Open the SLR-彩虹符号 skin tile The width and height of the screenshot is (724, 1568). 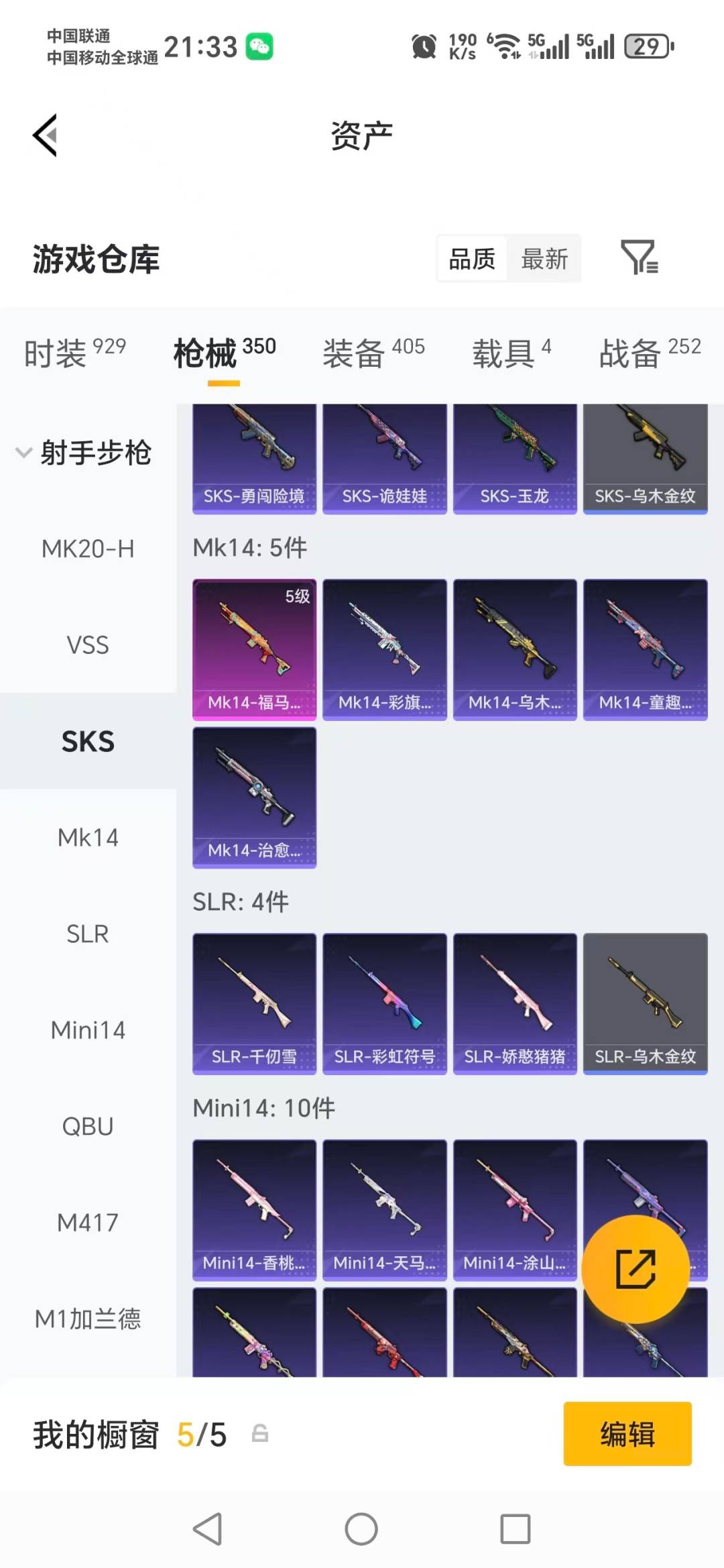tap(384, 1003)
